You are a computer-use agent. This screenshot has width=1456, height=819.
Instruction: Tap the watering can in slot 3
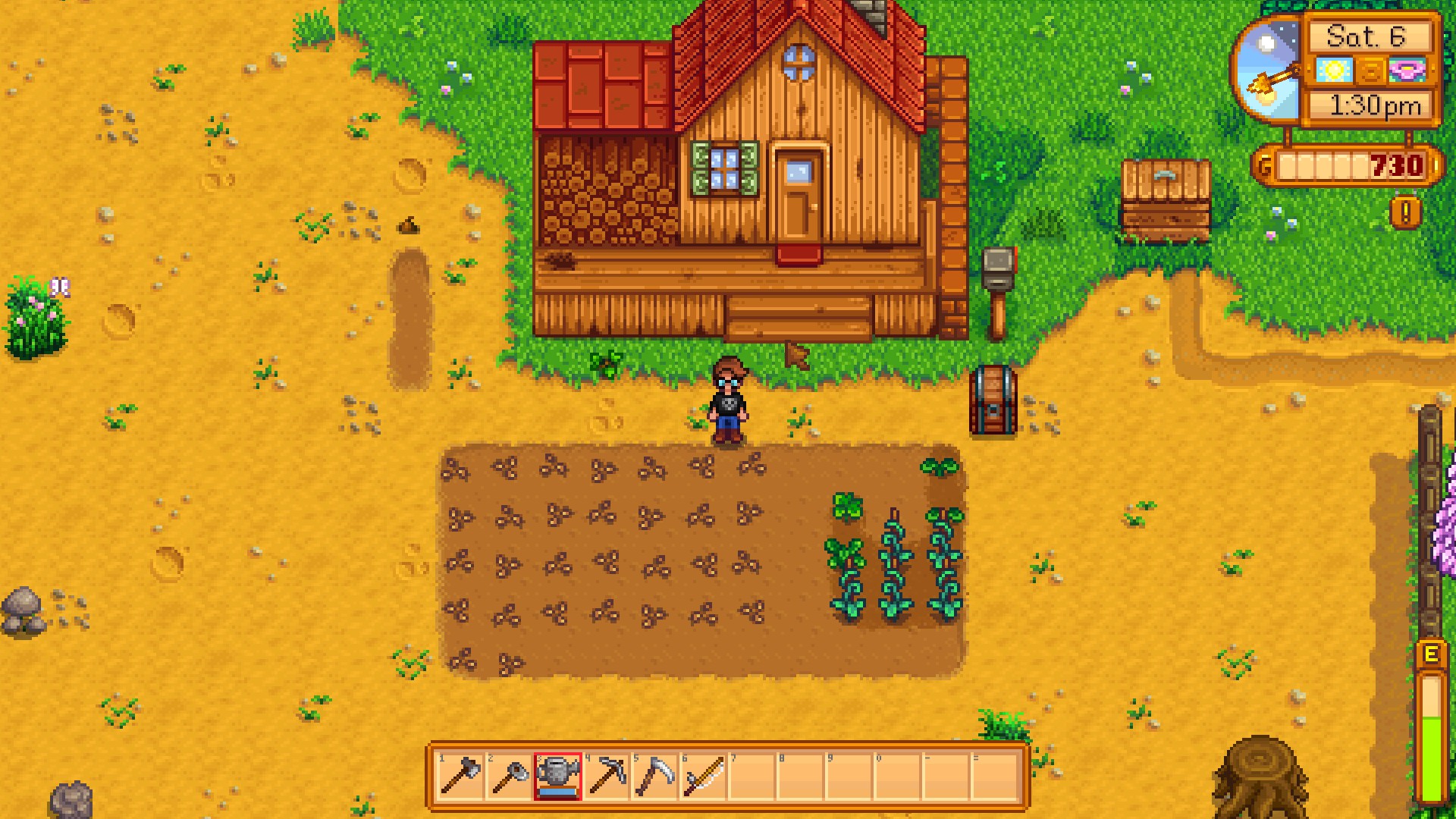(558, 776)
